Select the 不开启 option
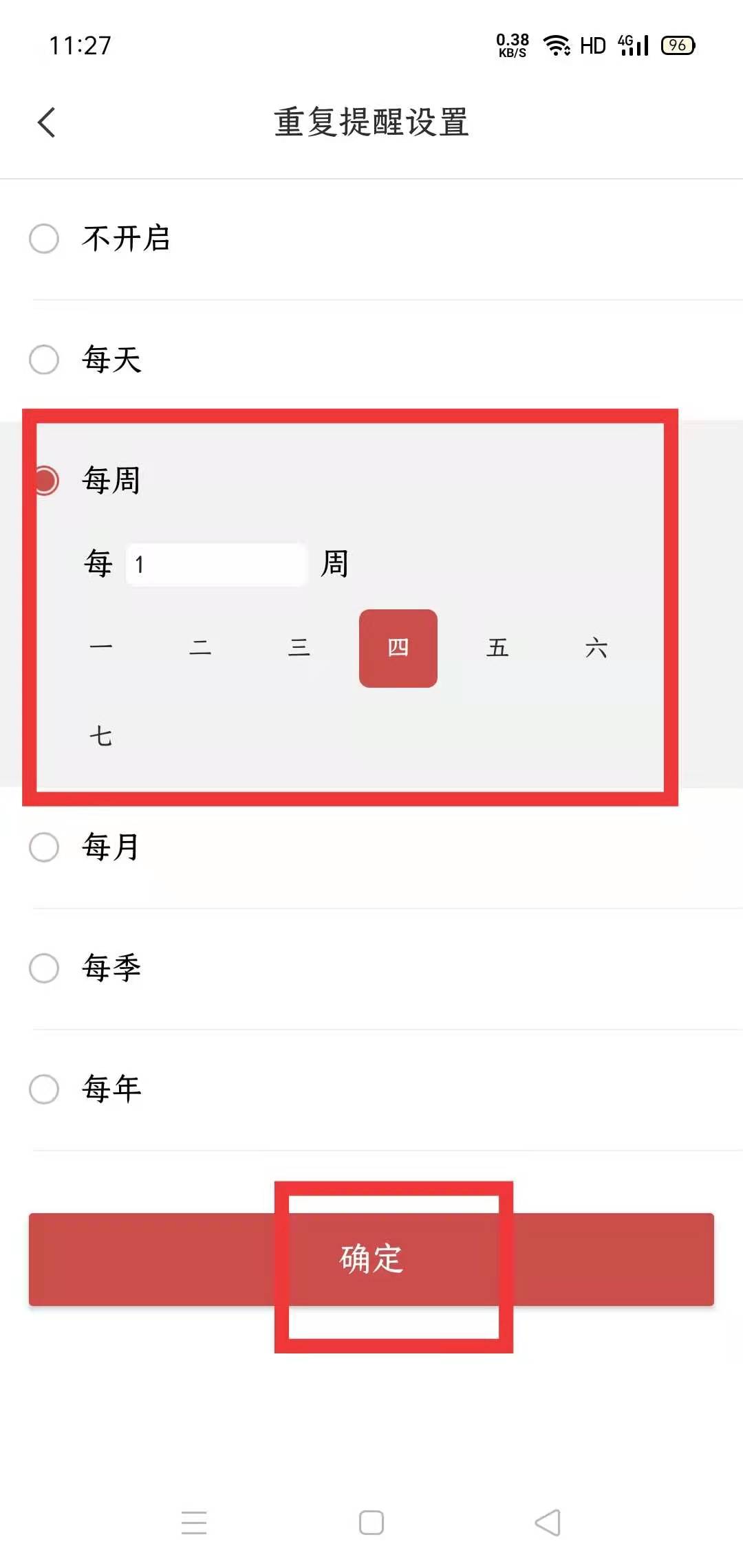Image resolution: width=743 pixels, height=1568 pixels. pyautogui.click(x=44, y=239)
